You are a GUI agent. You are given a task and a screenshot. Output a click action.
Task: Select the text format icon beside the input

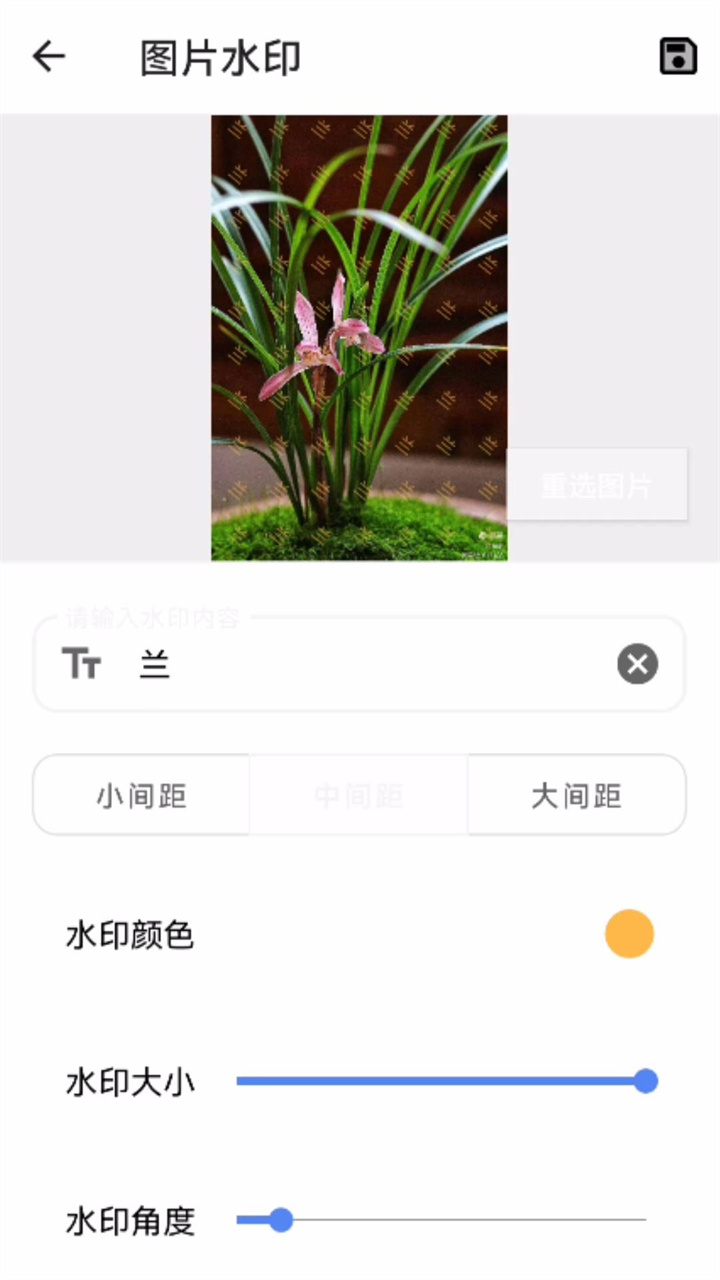click(x=81, y=664)
